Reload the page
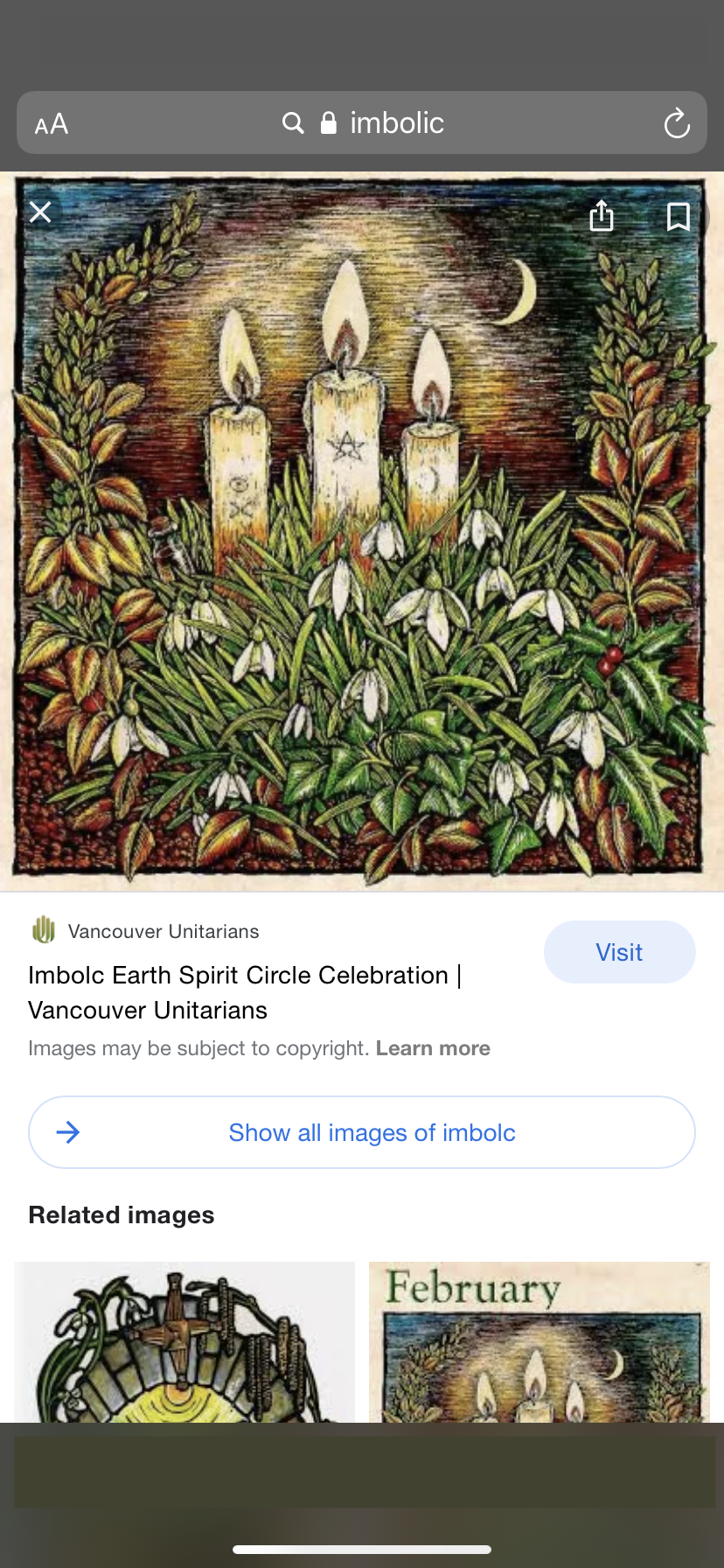724x1568 pixels. tap(677, 123)
